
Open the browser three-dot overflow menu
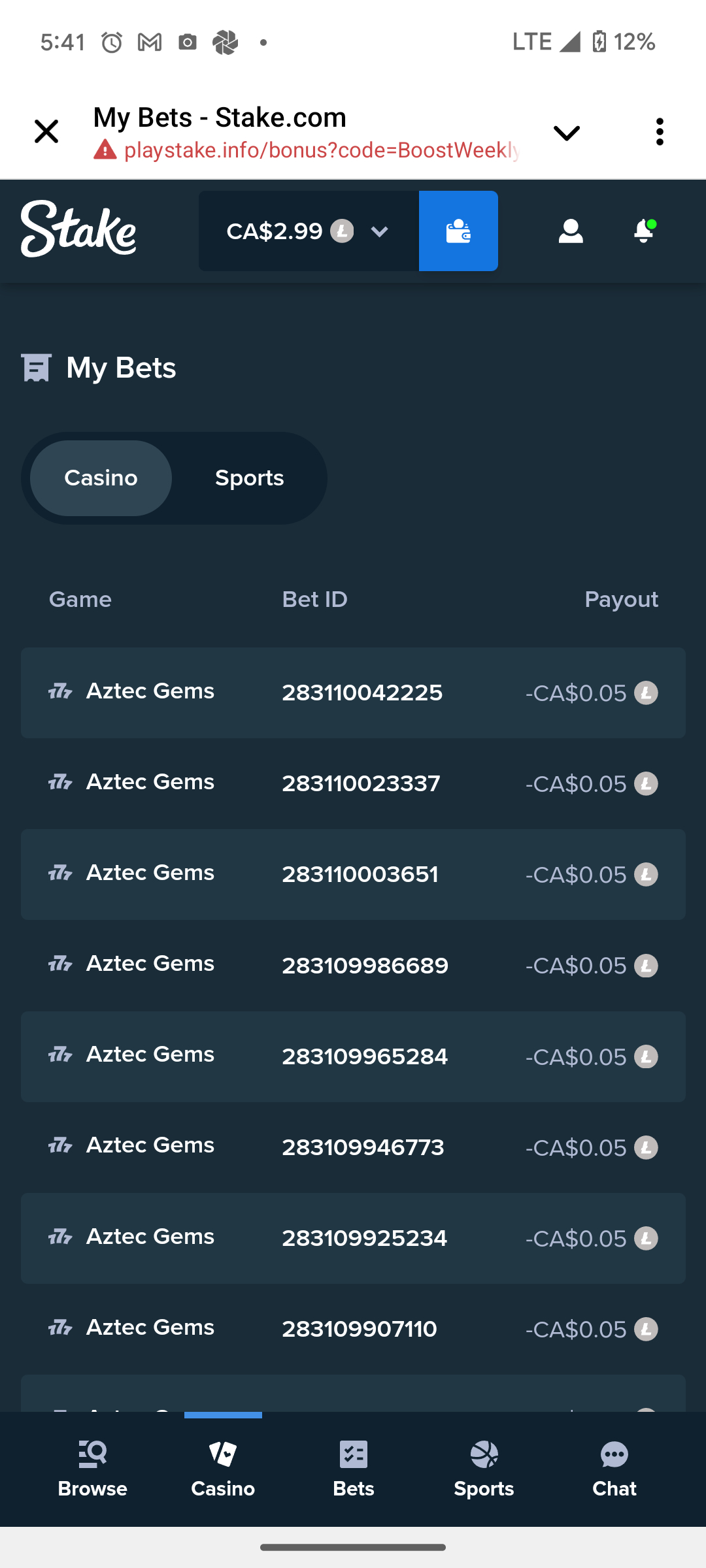[x=660, y=131]
